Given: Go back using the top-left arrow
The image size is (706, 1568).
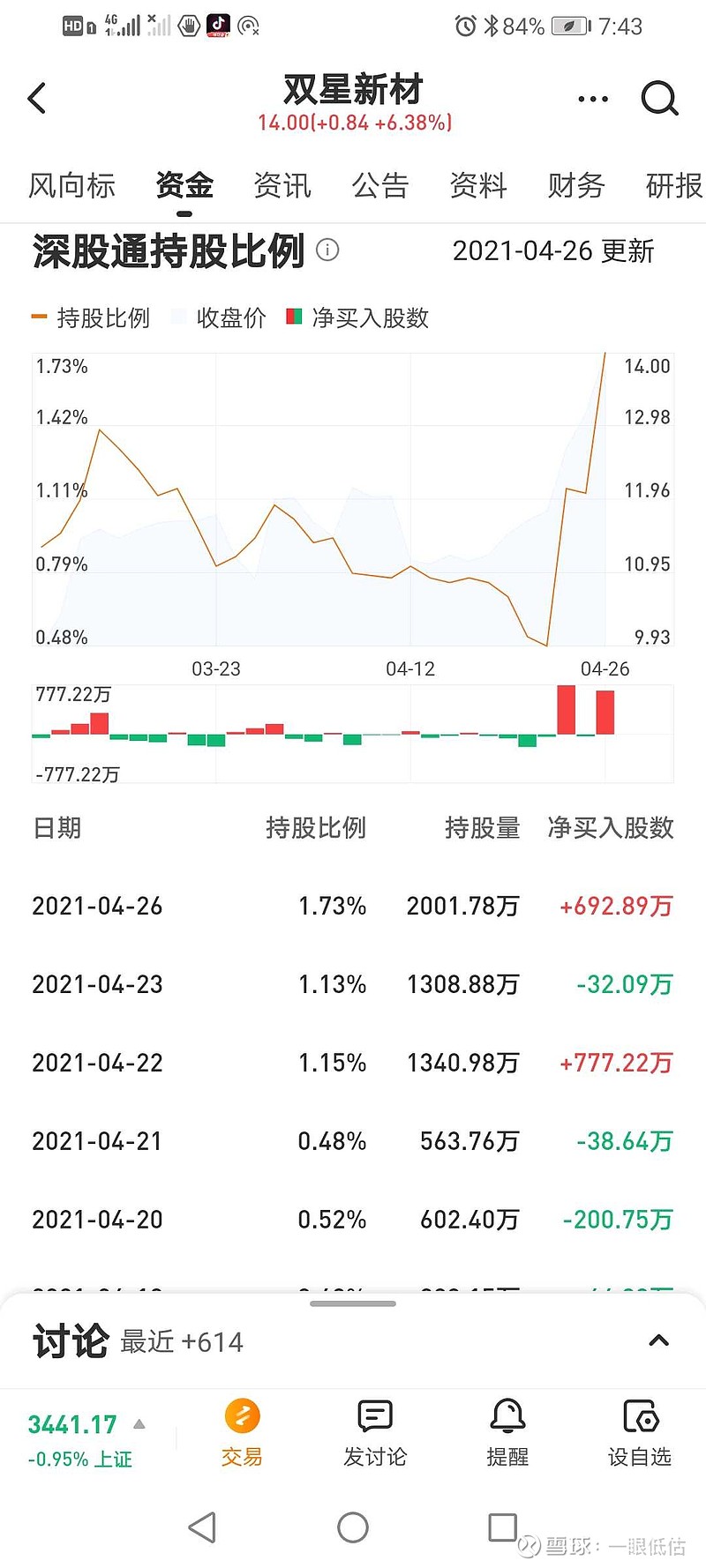Looking at the screenshot, I should click(37, 98).
